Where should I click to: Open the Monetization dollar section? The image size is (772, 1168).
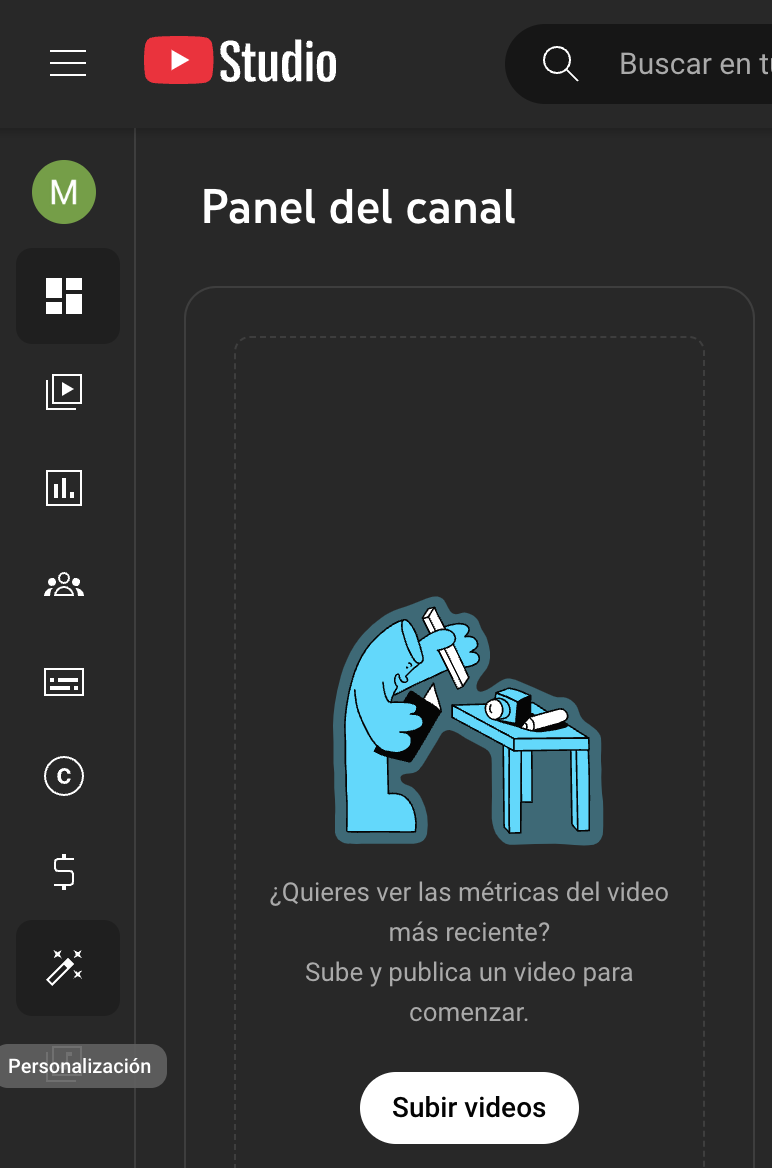point(64,872)
